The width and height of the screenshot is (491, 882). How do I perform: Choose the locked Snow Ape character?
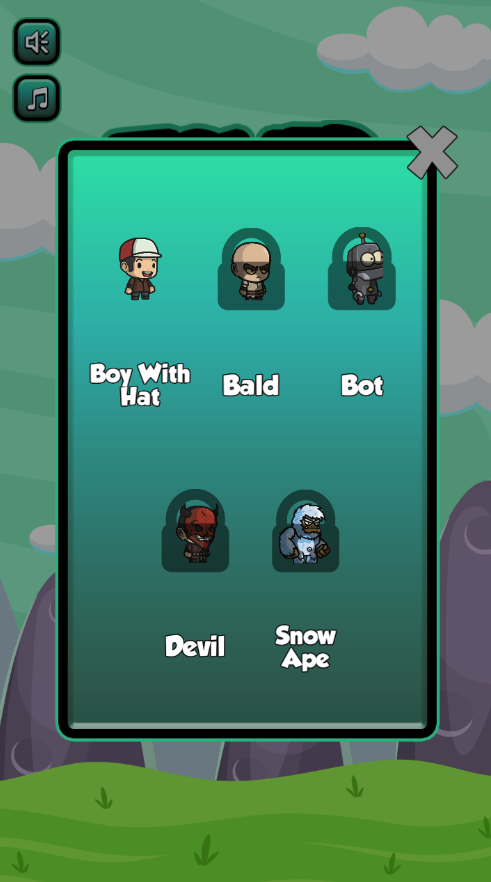pos(305,530)
